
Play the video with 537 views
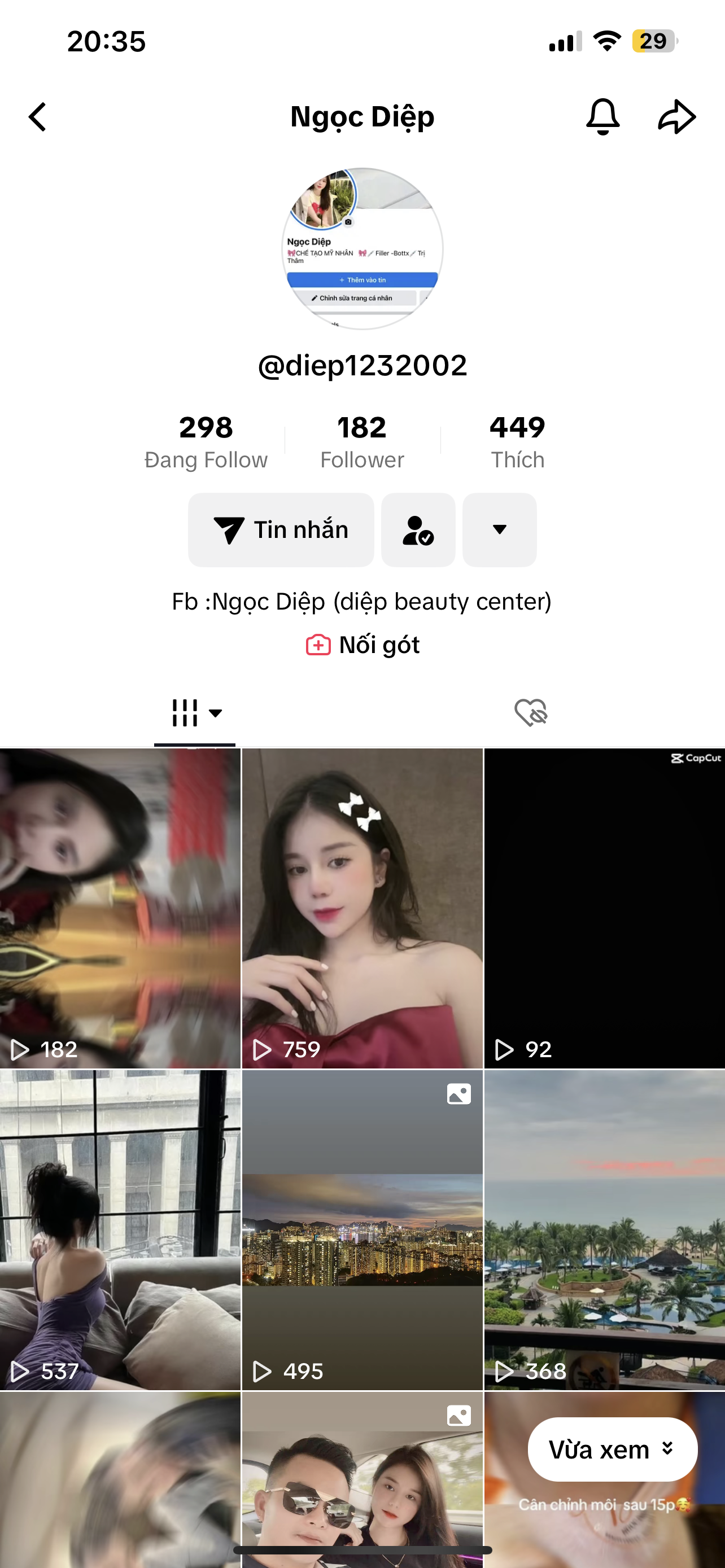[120, 1229]
